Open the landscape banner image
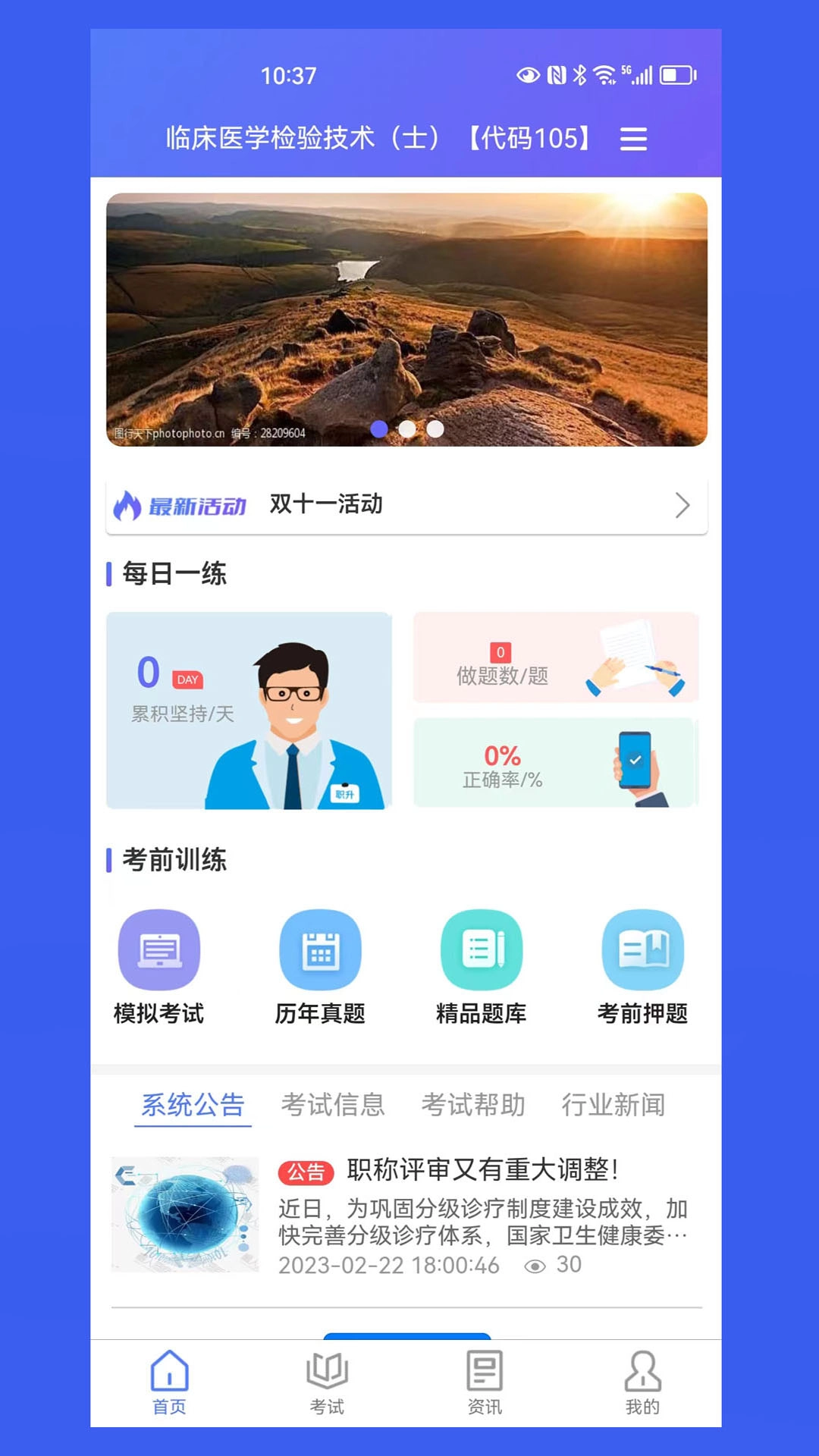 click(406, 319)
